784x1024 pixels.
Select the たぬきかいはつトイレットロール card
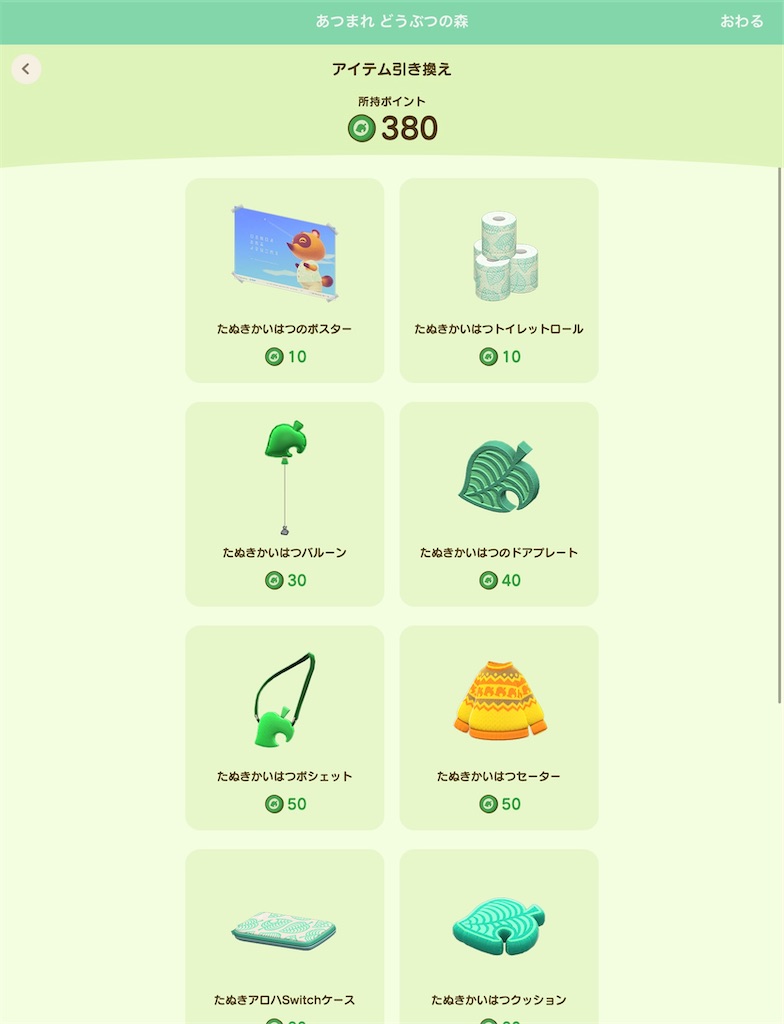point(499,280)
